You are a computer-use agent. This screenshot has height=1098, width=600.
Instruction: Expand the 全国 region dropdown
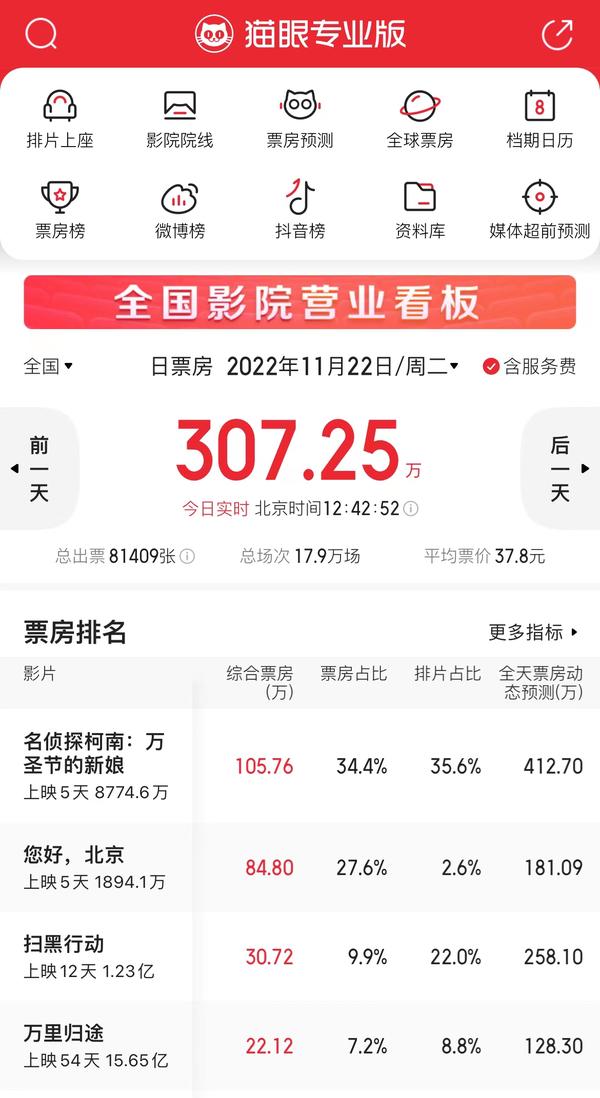tap(48, 366)
